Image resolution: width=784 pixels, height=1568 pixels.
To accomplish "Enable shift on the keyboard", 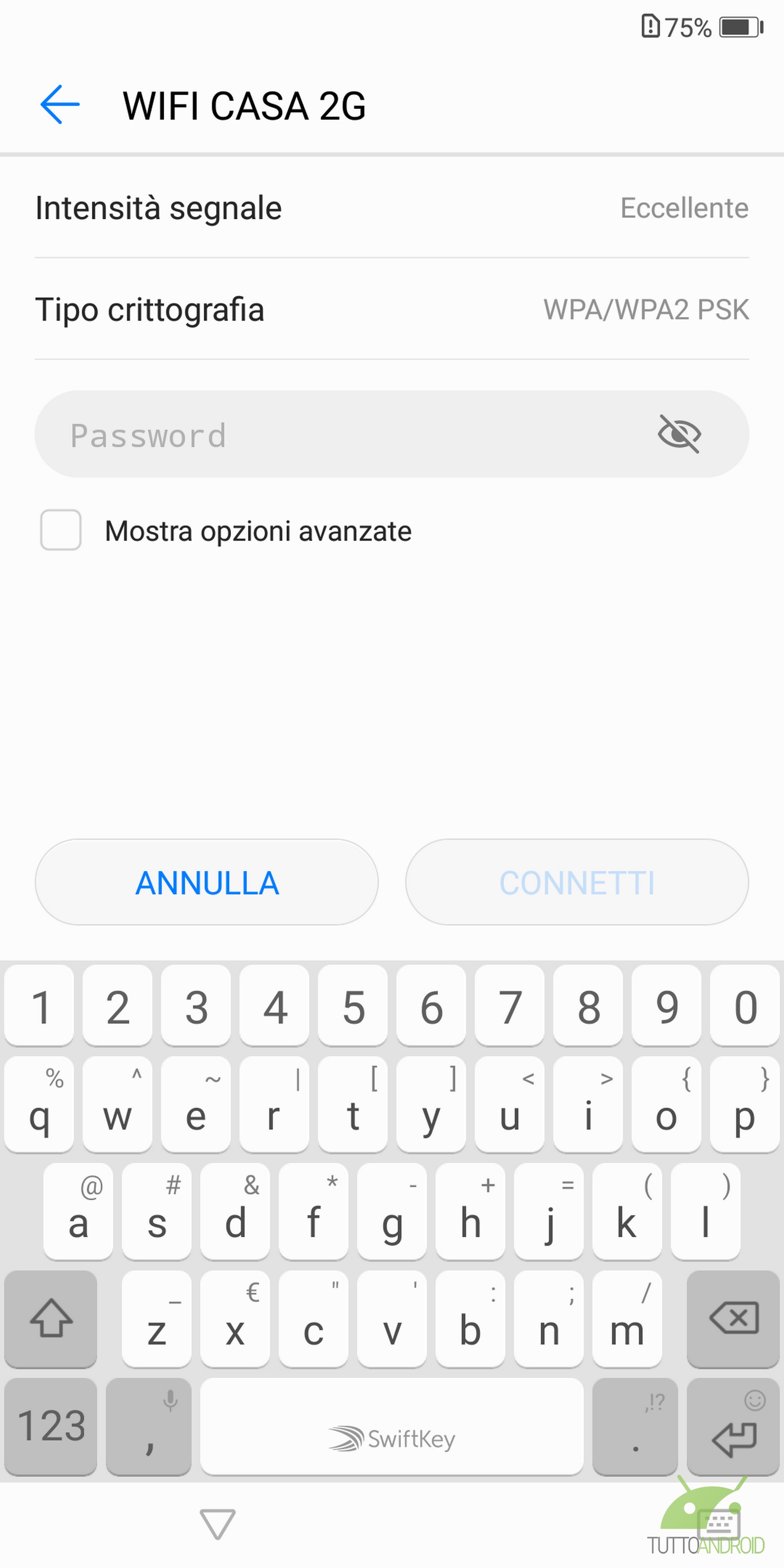I will (51, 1319).
